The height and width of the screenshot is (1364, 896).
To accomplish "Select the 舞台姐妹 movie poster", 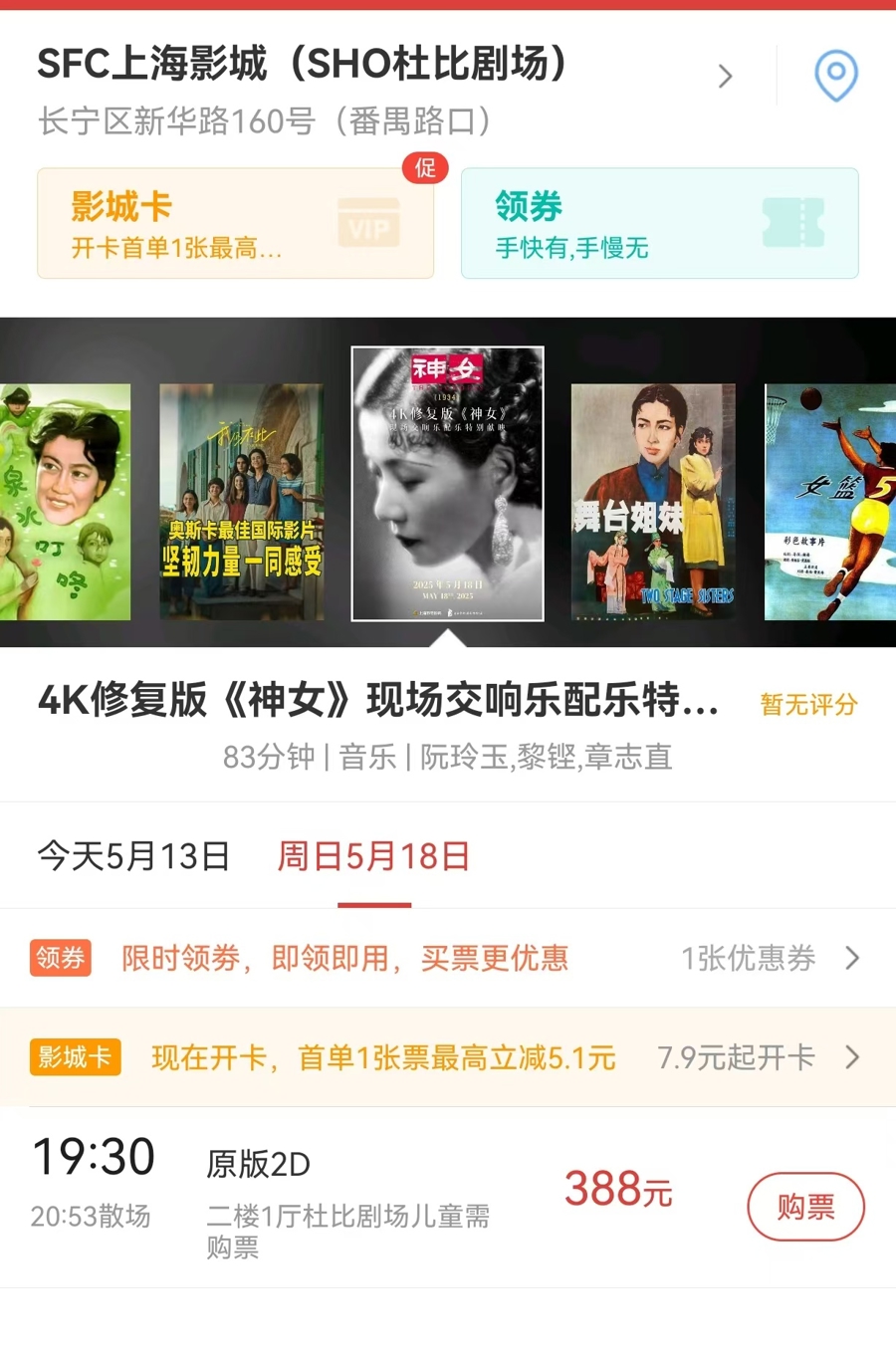I will (653, 502).
